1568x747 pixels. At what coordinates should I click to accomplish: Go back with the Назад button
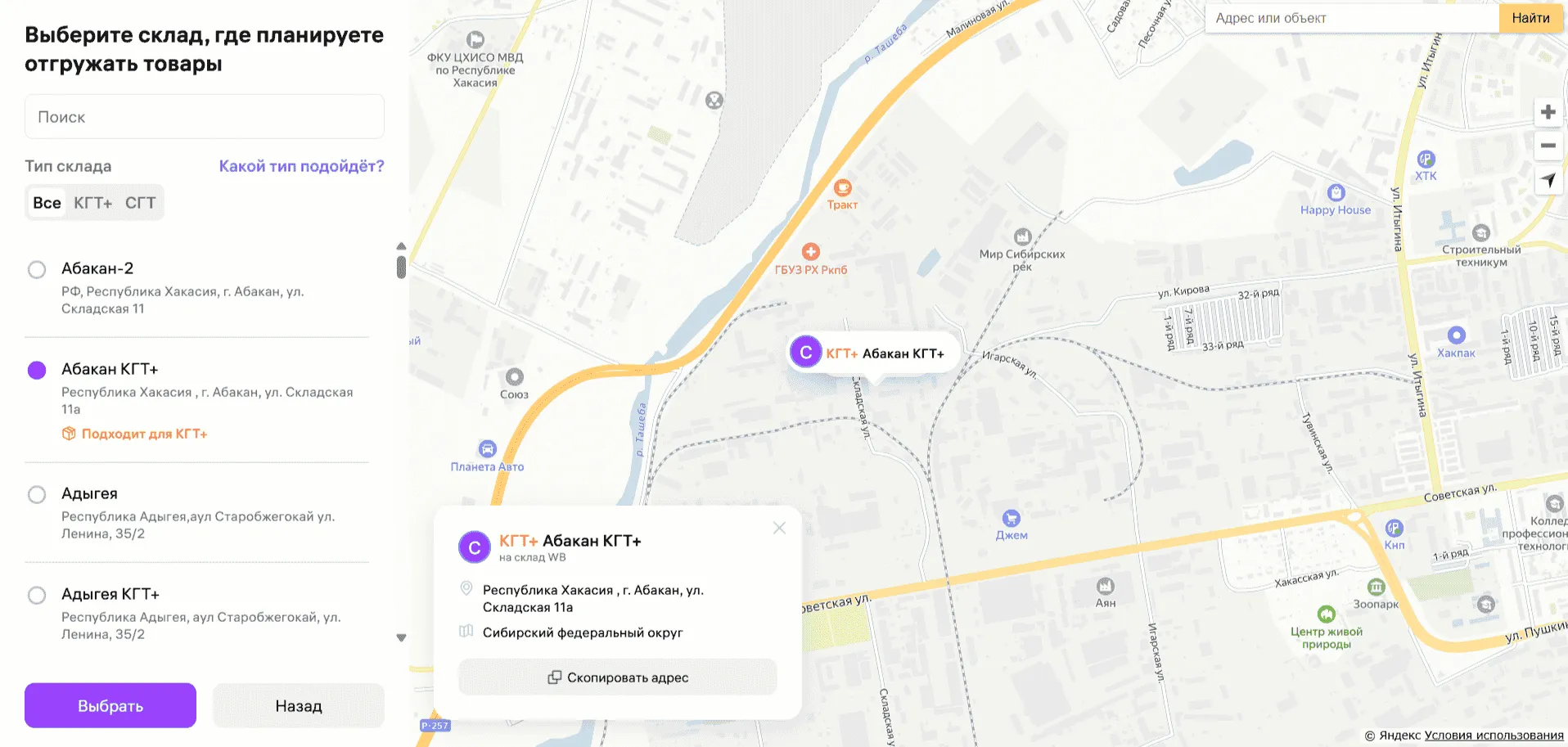[299, 705]
